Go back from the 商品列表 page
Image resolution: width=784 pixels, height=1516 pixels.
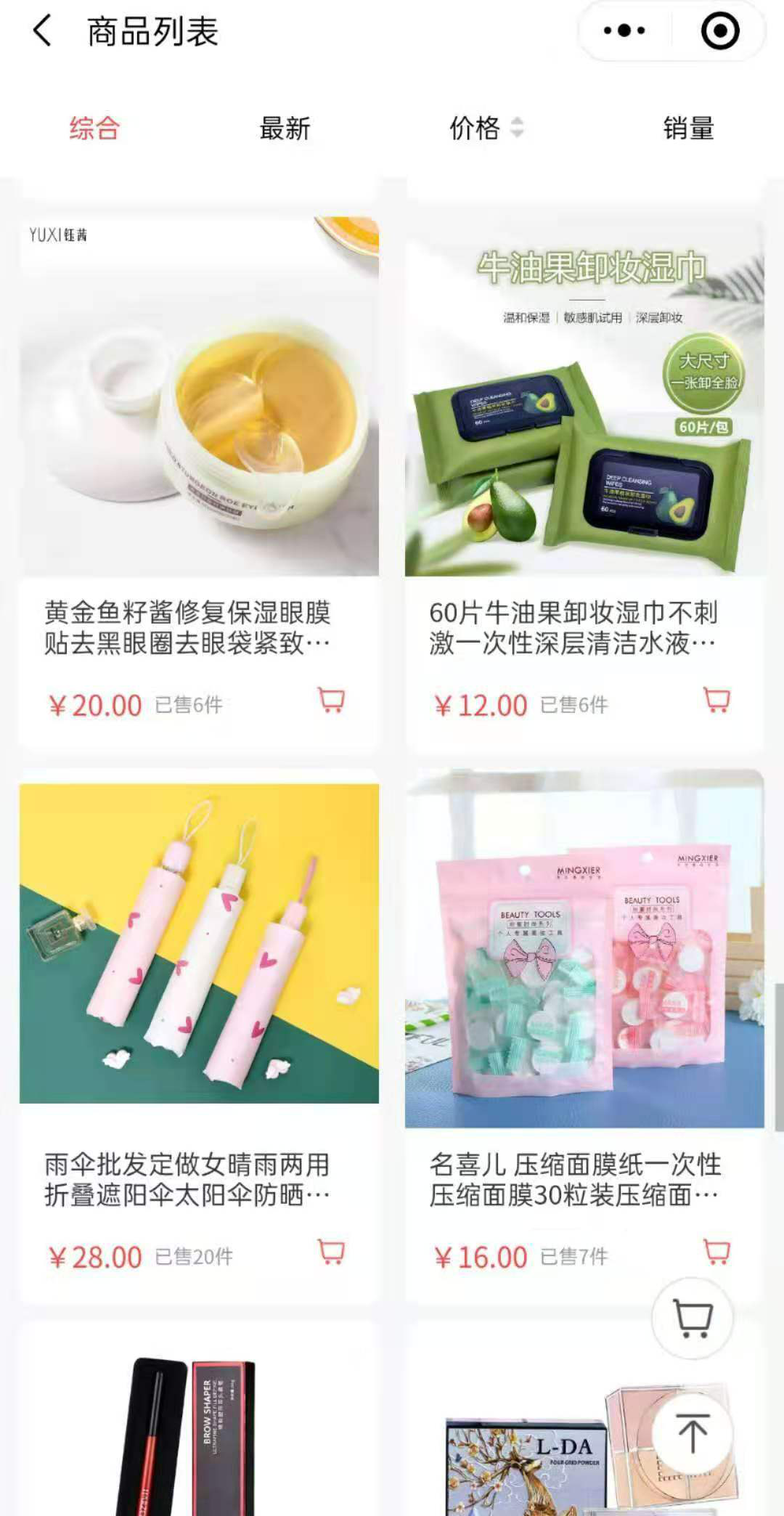[x=42, y=31]
